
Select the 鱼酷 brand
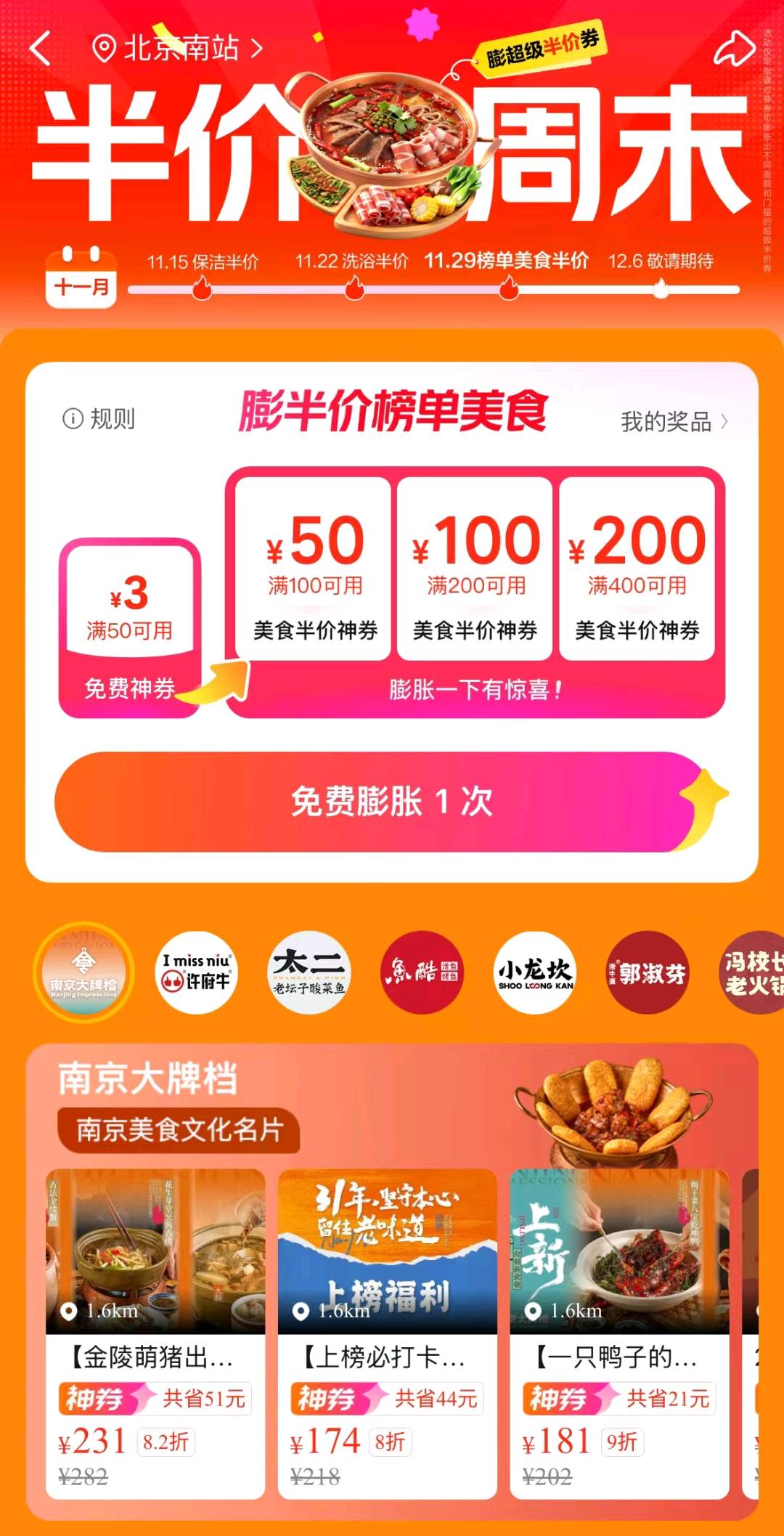422,973
